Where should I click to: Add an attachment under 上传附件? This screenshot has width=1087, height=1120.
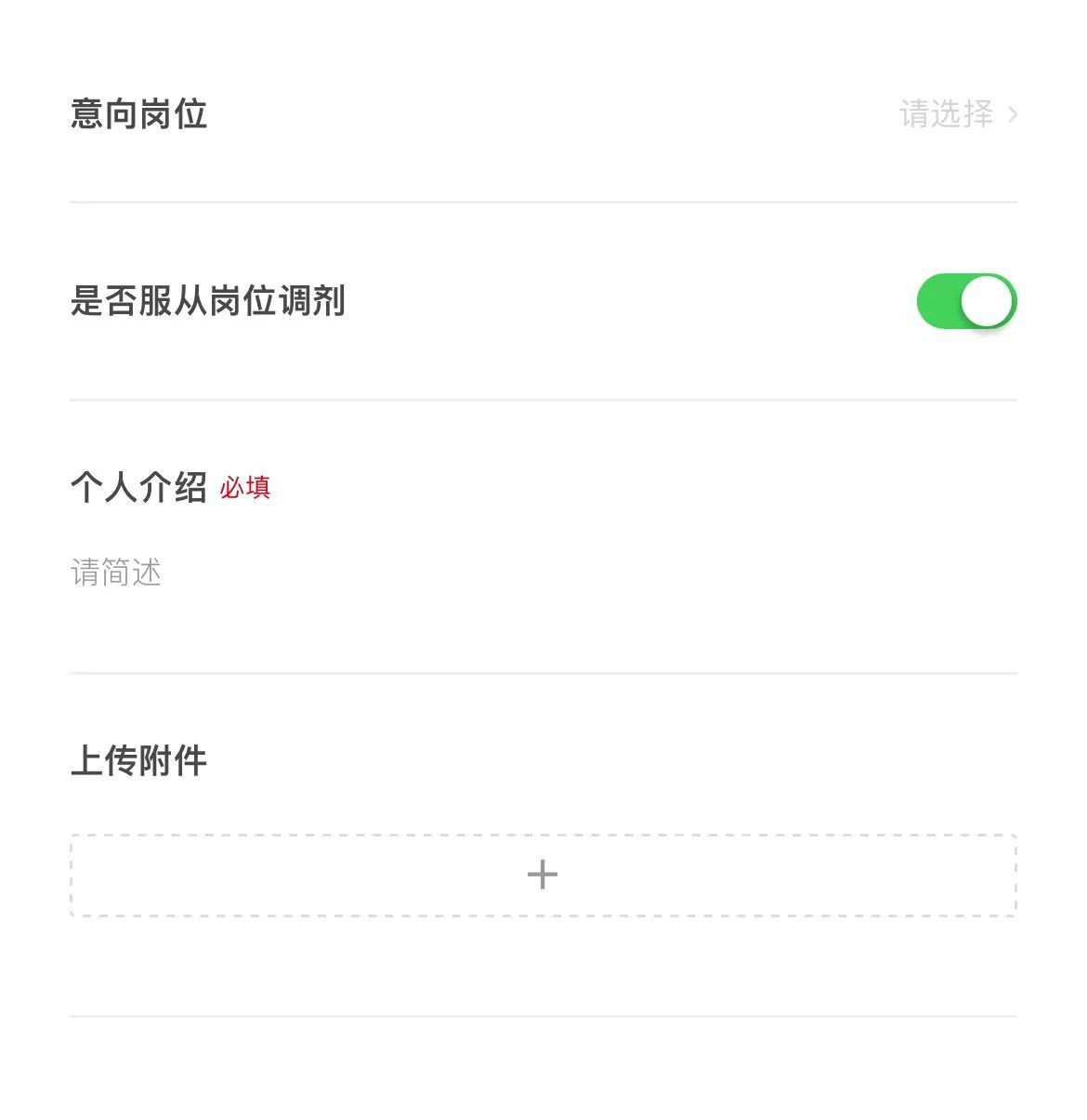[x=543, y=875]
